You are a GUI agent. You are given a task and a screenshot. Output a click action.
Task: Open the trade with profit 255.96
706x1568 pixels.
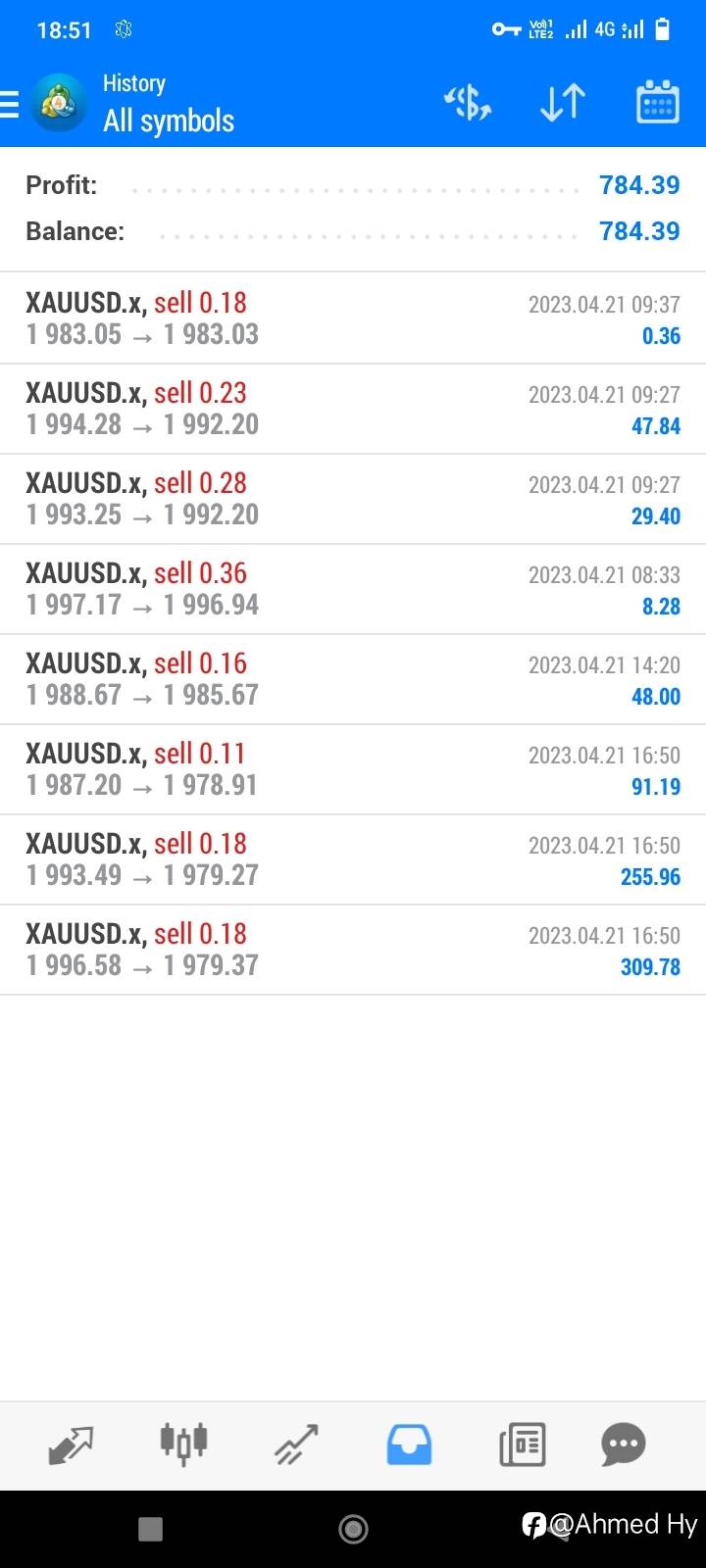(x=353, y=859)
